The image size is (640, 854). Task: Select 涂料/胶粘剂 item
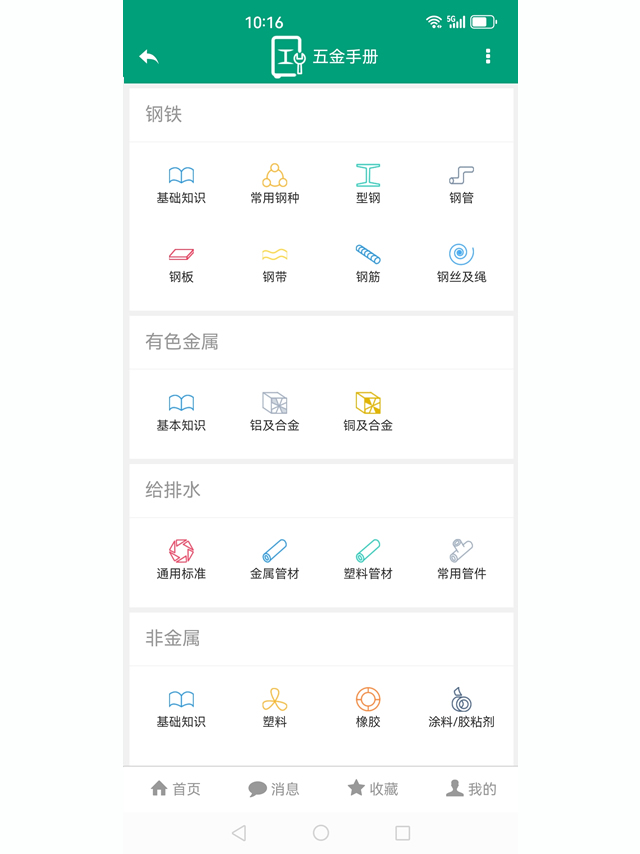(x=461, y=708)
